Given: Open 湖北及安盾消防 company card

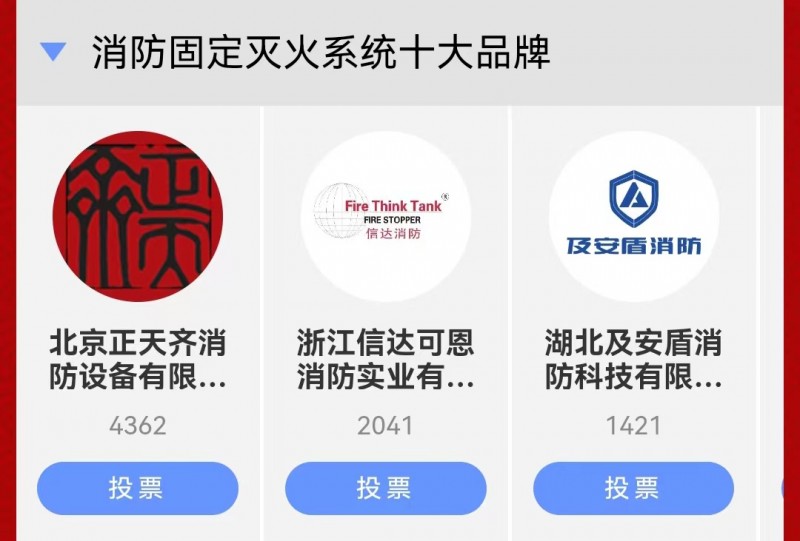Looking at the screenshot, I should (x=633, y=217).
